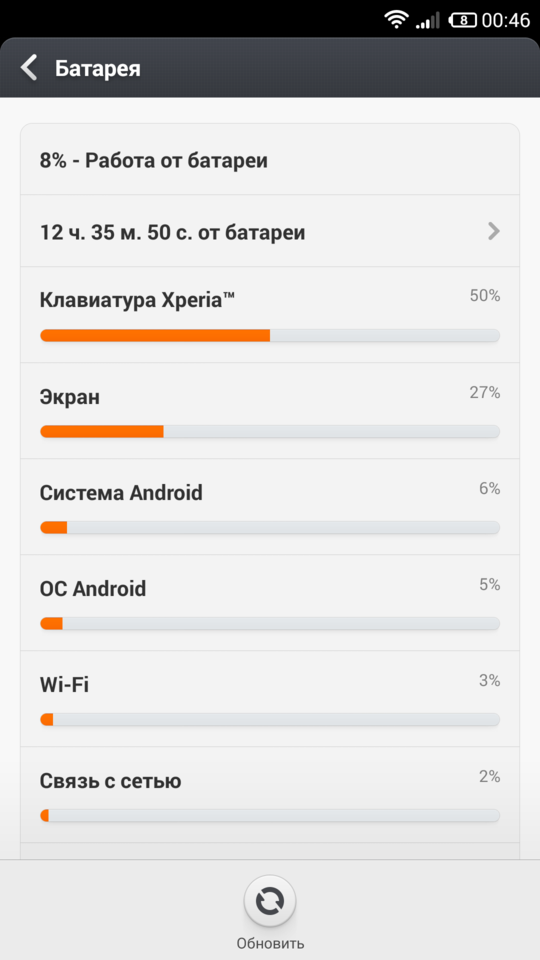Open Клавиатура Xperia battery usage details
Screen dimensions: 540x960
coord(270,315)
